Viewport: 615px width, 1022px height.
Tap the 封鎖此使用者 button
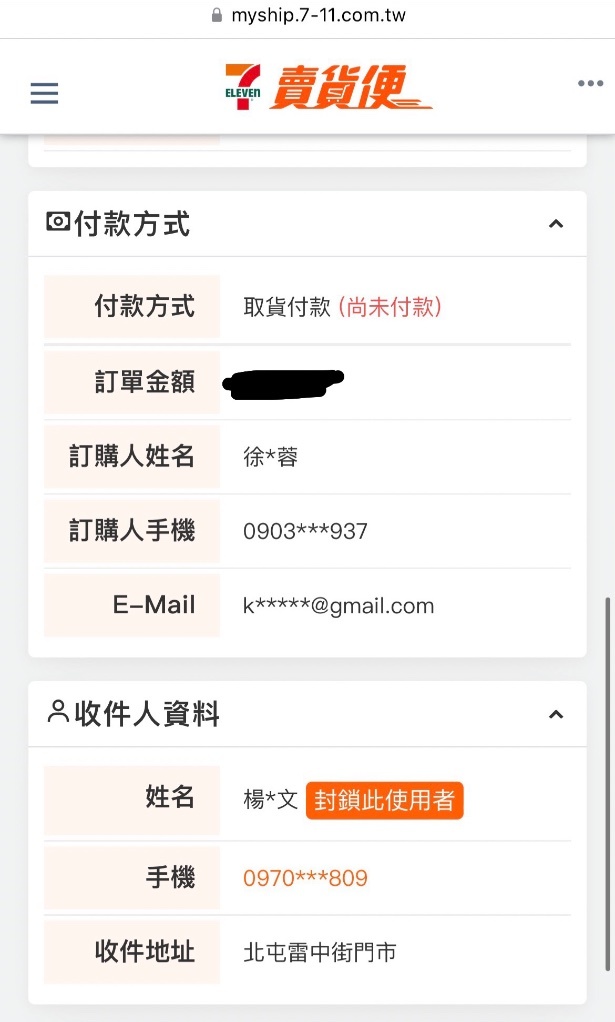(384, 800)
